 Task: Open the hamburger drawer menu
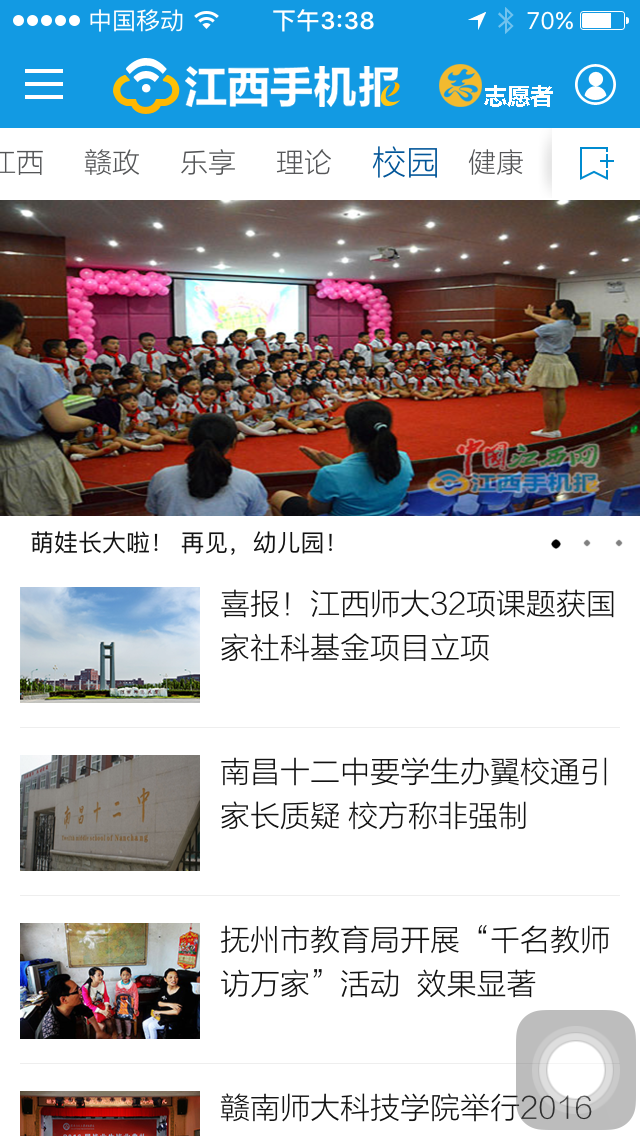pos(44,85)
